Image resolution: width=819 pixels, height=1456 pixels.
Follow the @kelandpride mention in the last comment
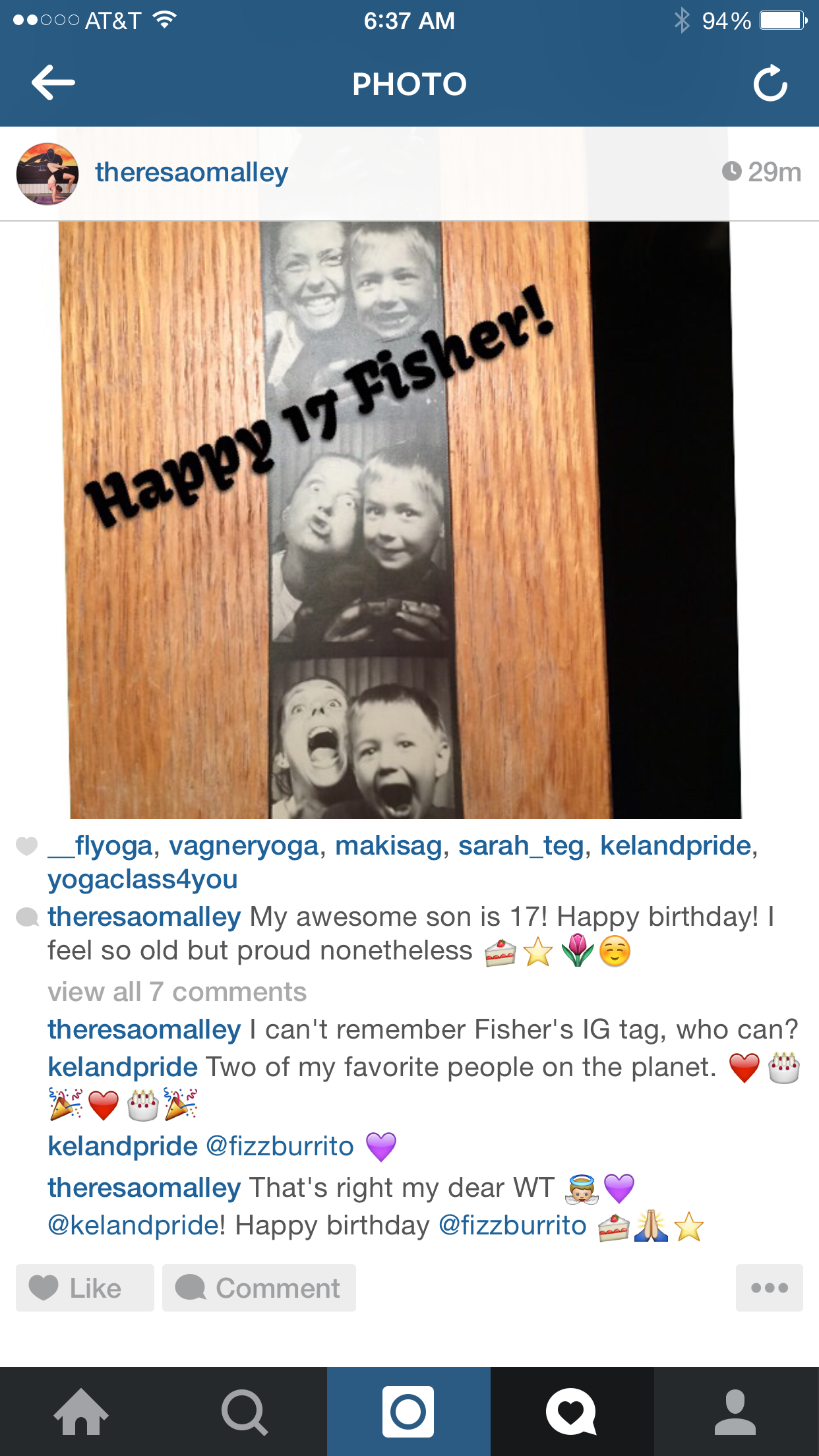[x=133, y=1225]
